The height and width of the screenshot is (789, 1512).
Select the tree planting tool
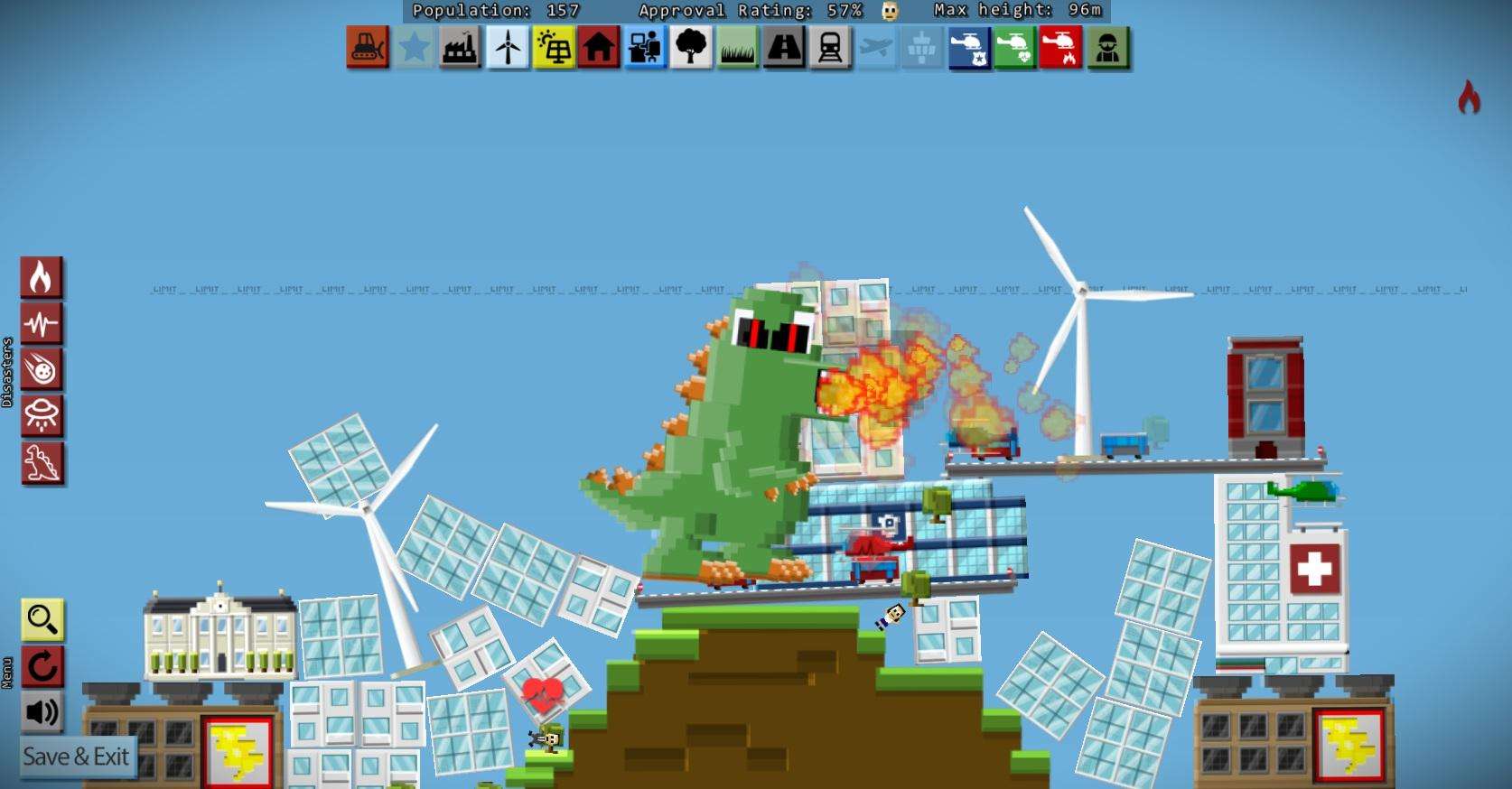click(x=691, y=47)
